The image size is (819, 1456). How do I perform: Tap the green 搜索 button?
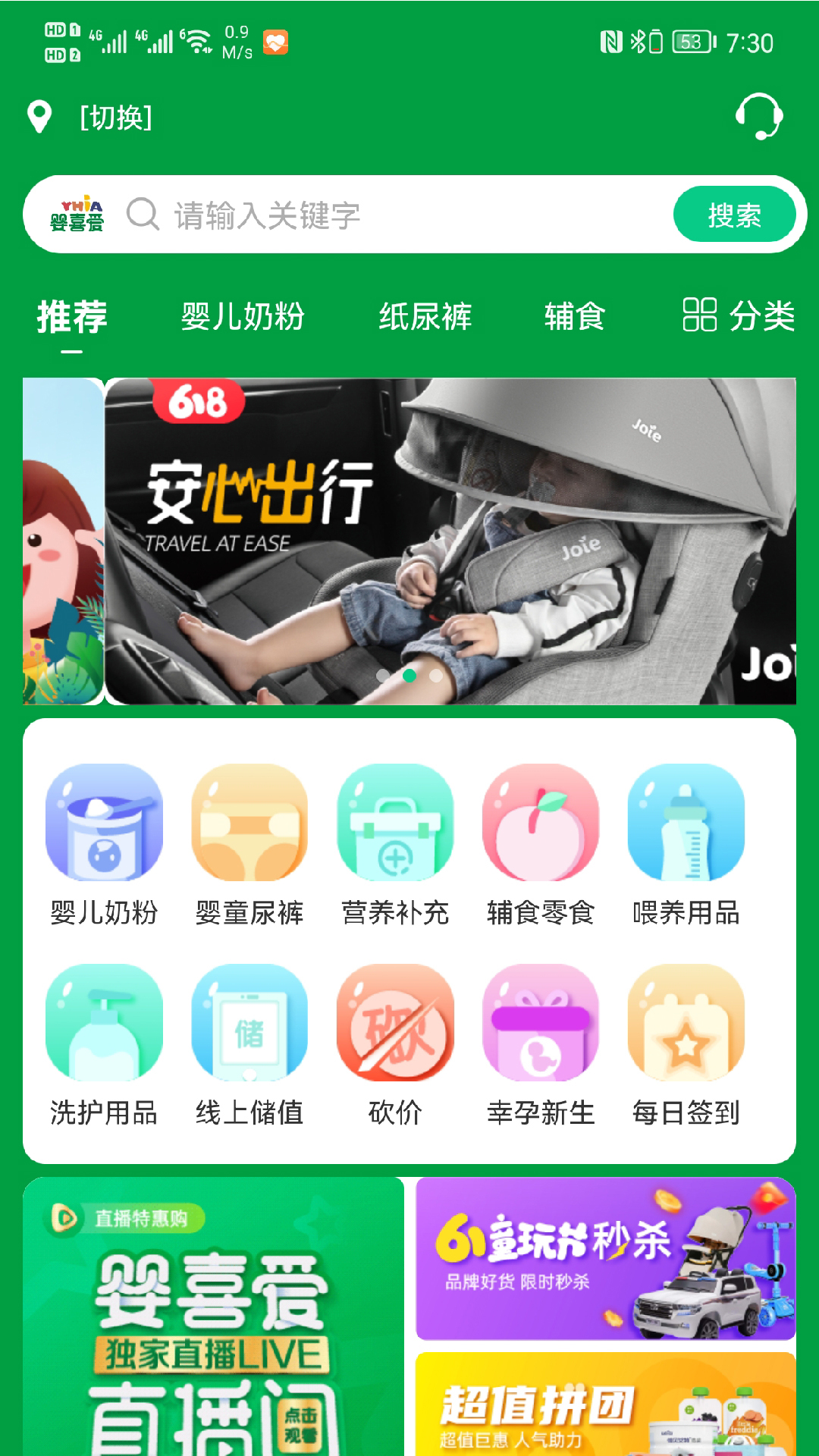point(734,215)
